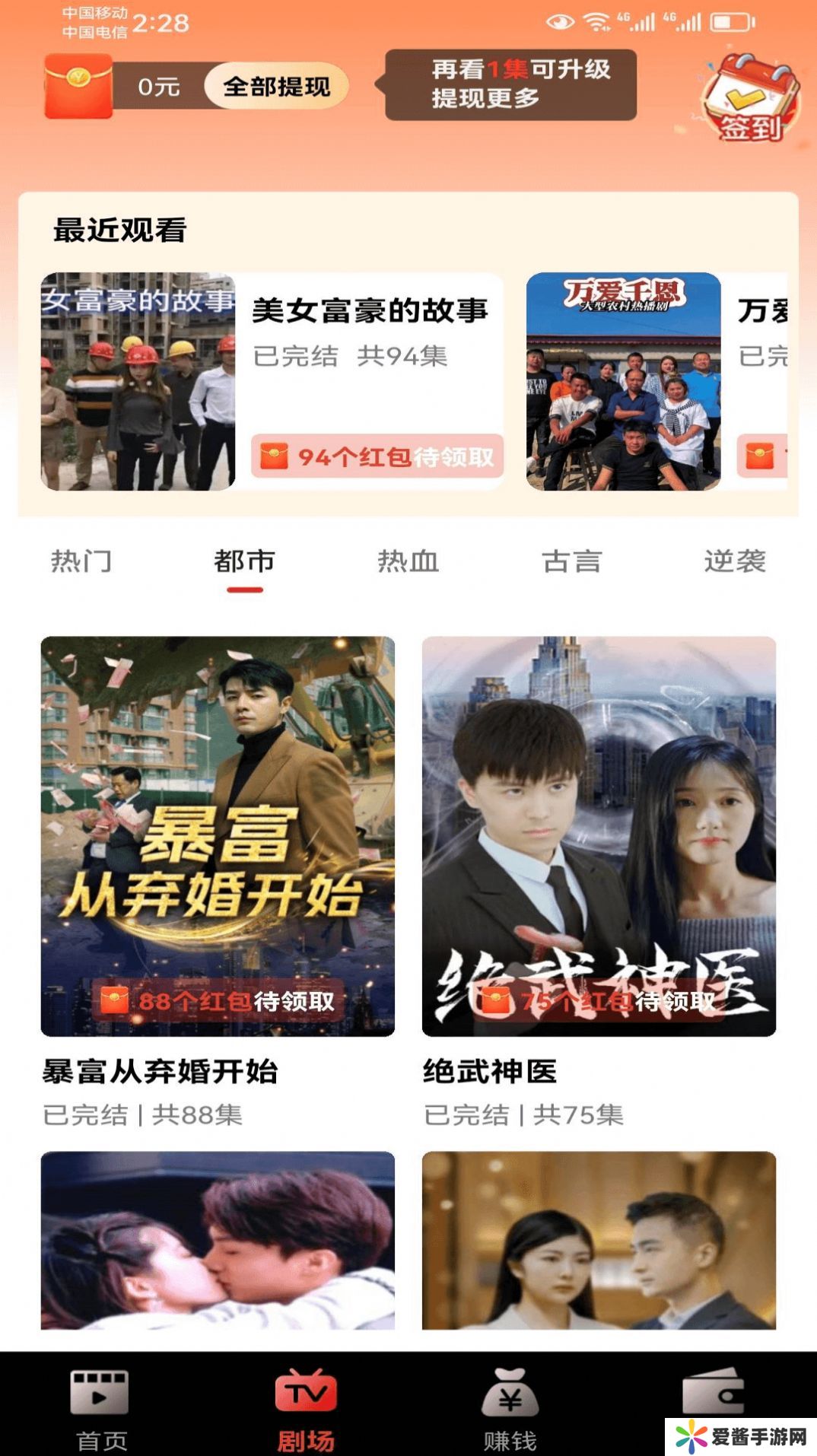Open the drama 暴富从弃婚开始
The height and width of the screenshot is (1456, 817).
(x=218, y=835)
